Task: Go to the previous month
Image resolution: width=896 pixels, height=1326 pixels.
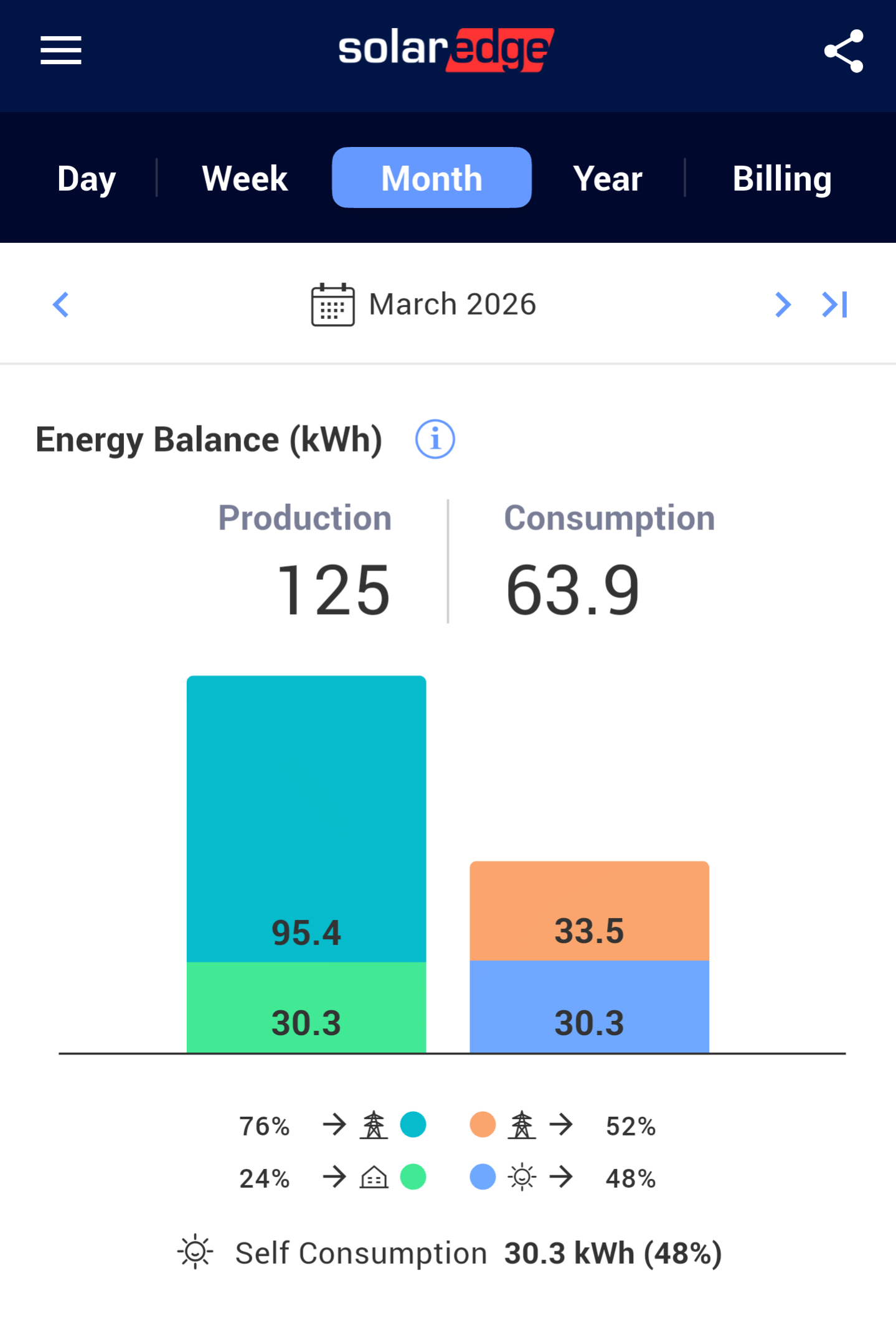Action: coord(61,305)
